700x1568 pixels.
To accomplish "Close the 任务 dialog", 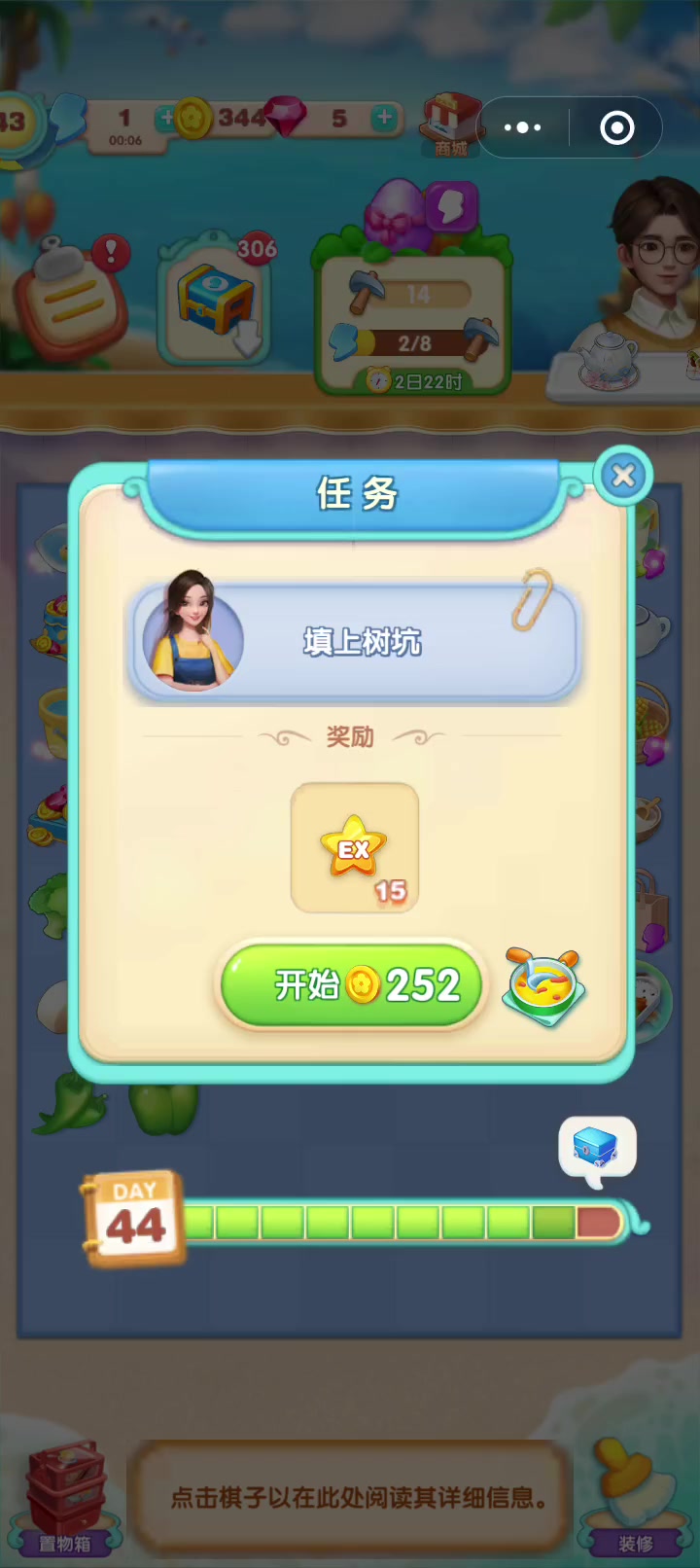I will click(x=623, y=476).
